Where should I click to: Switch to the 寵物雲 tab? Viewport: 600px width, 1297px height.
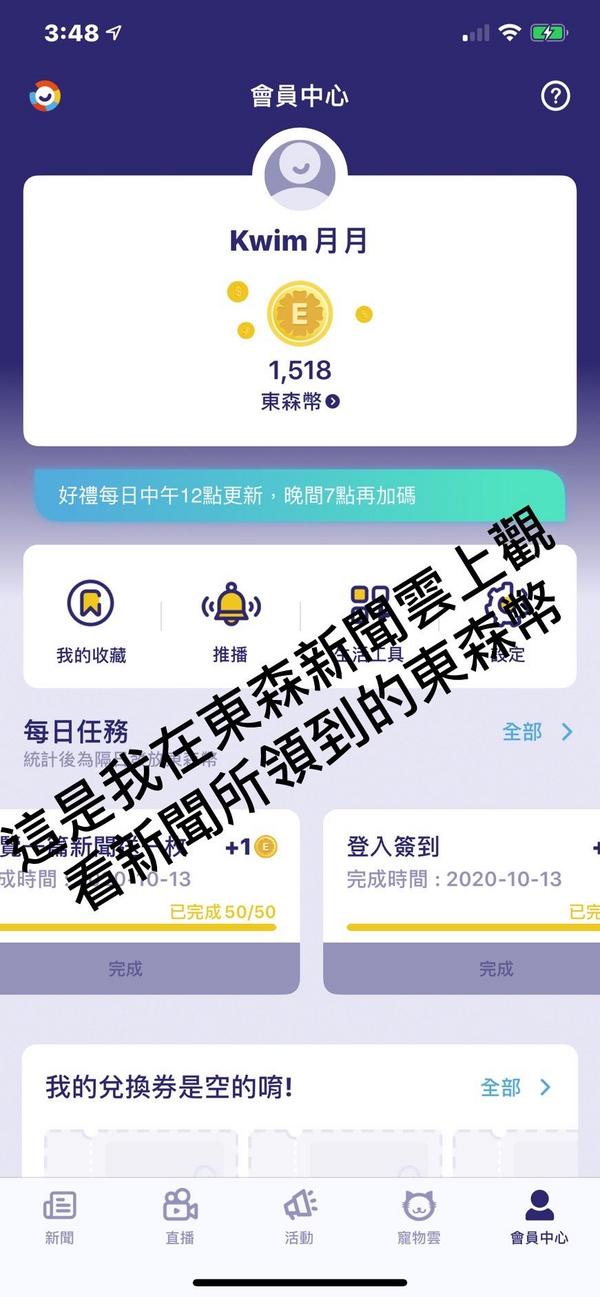coord(419,1217)
